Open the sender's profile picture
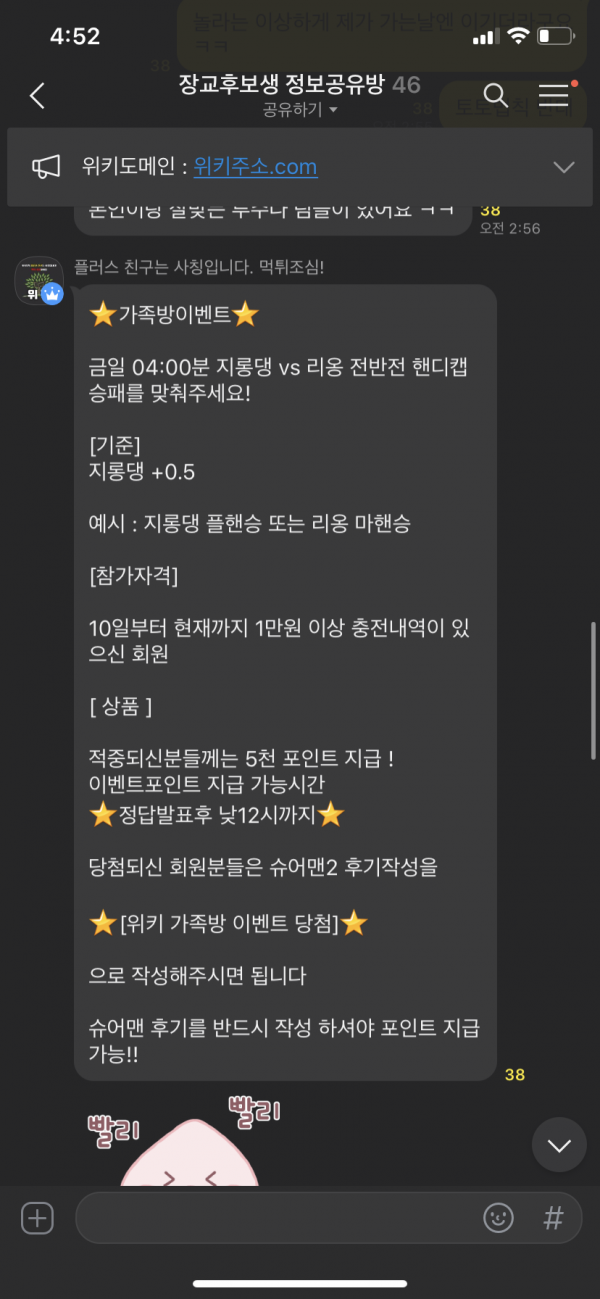This screenshot has width=600, height=1299. [39, 281]
